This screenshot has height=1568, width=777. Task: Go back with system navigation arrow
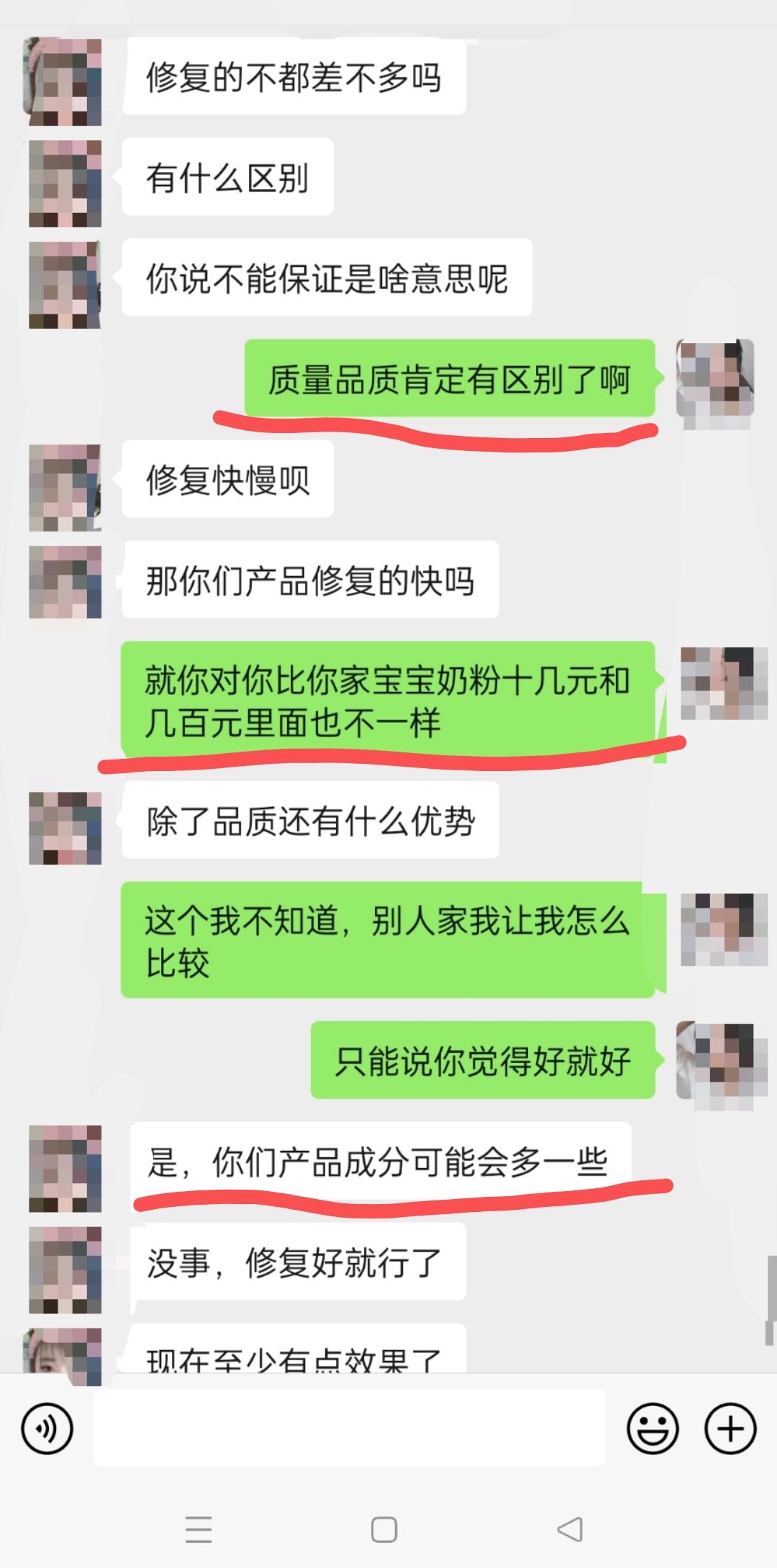[571, 1529]
